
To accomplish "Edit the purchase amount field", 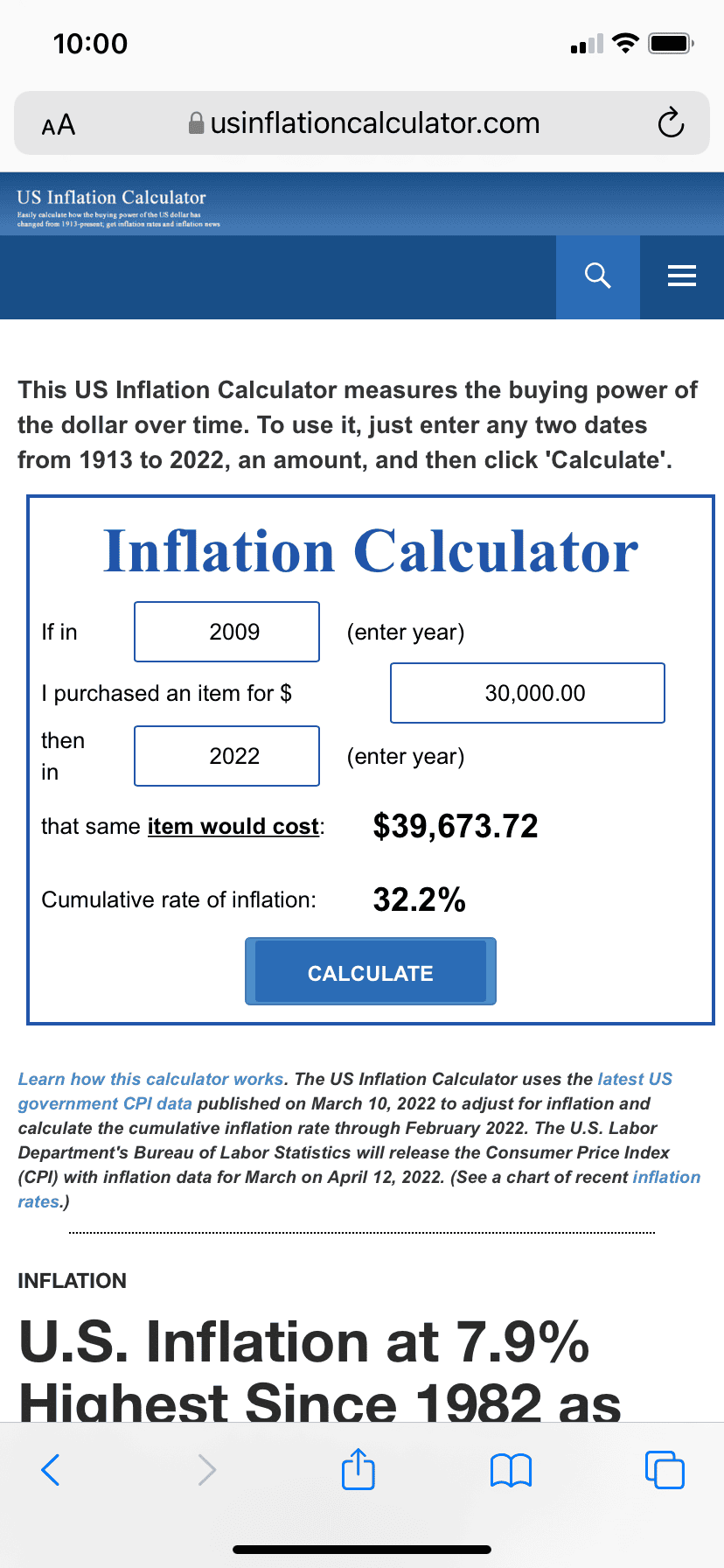I will pos(527,693).
